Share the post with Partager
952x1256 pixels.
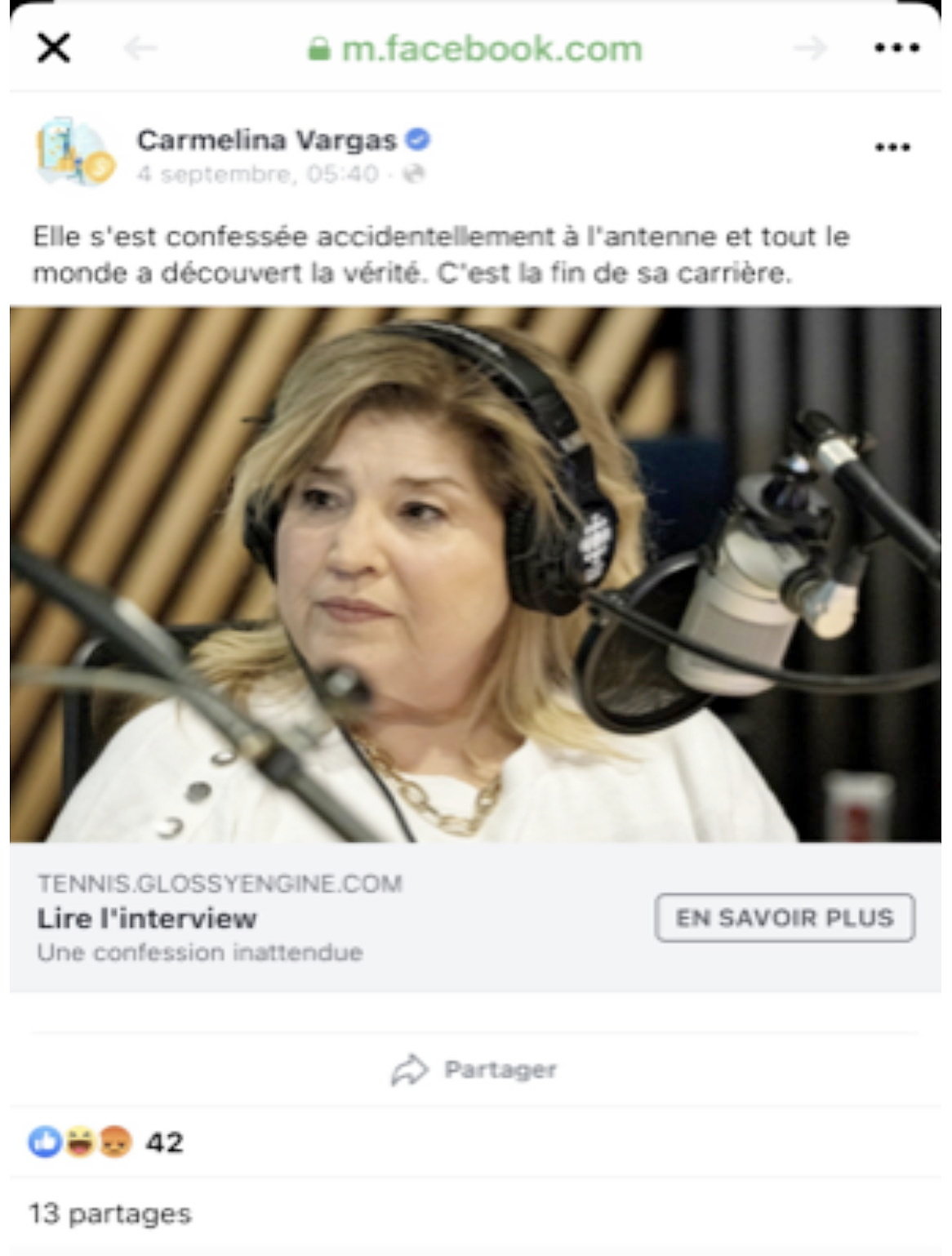point(475,1070)
